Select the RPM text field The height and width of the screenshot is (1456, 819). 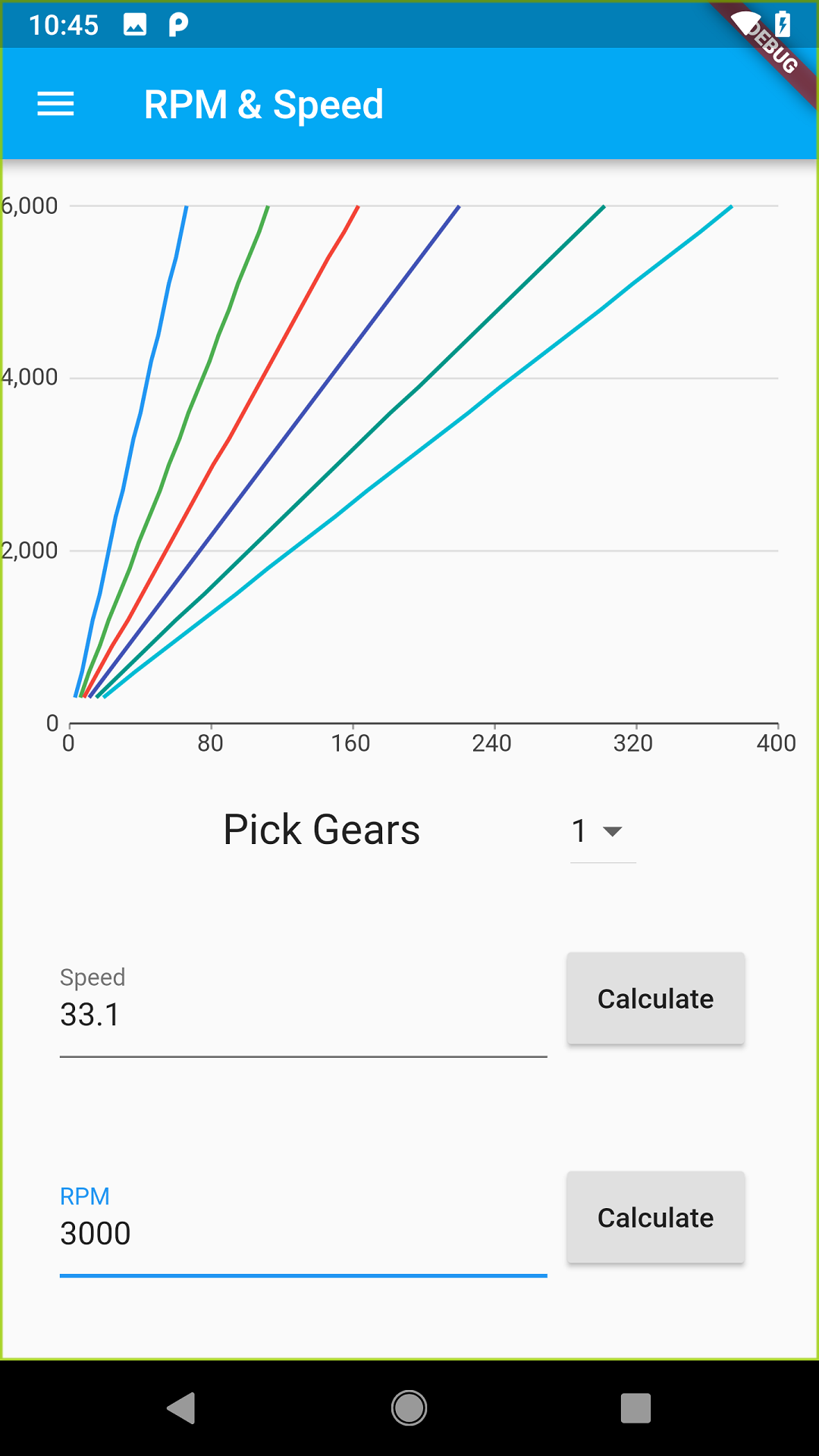point(303,1228)
